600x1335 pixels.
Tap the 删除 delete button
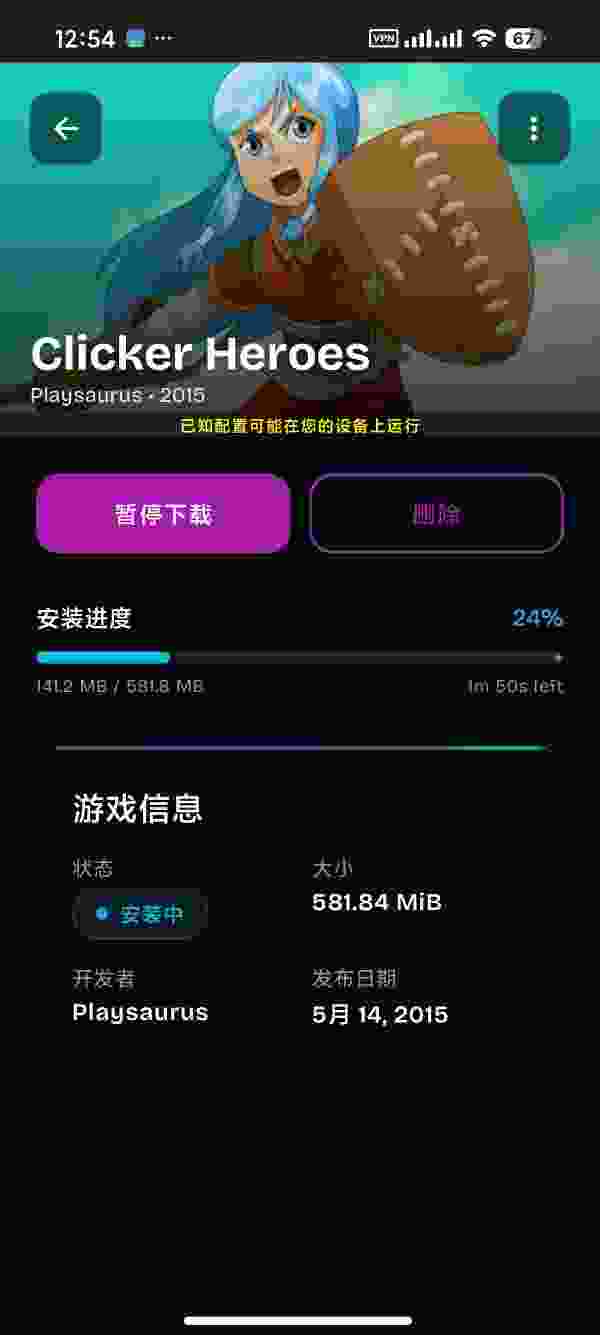click(x=437, y=514)
